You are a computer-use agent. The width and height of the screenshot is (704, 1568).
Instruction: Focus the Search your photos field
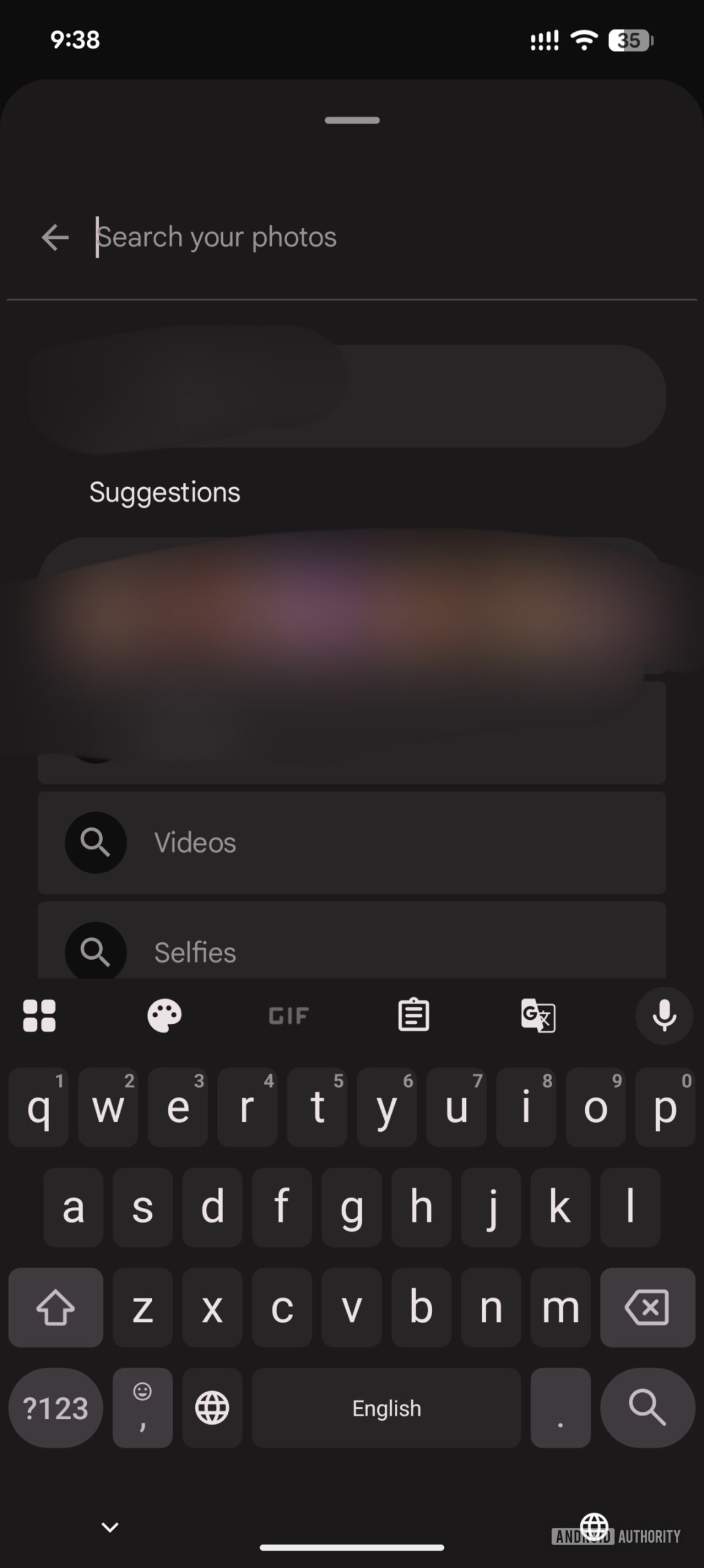pos(367,237)
